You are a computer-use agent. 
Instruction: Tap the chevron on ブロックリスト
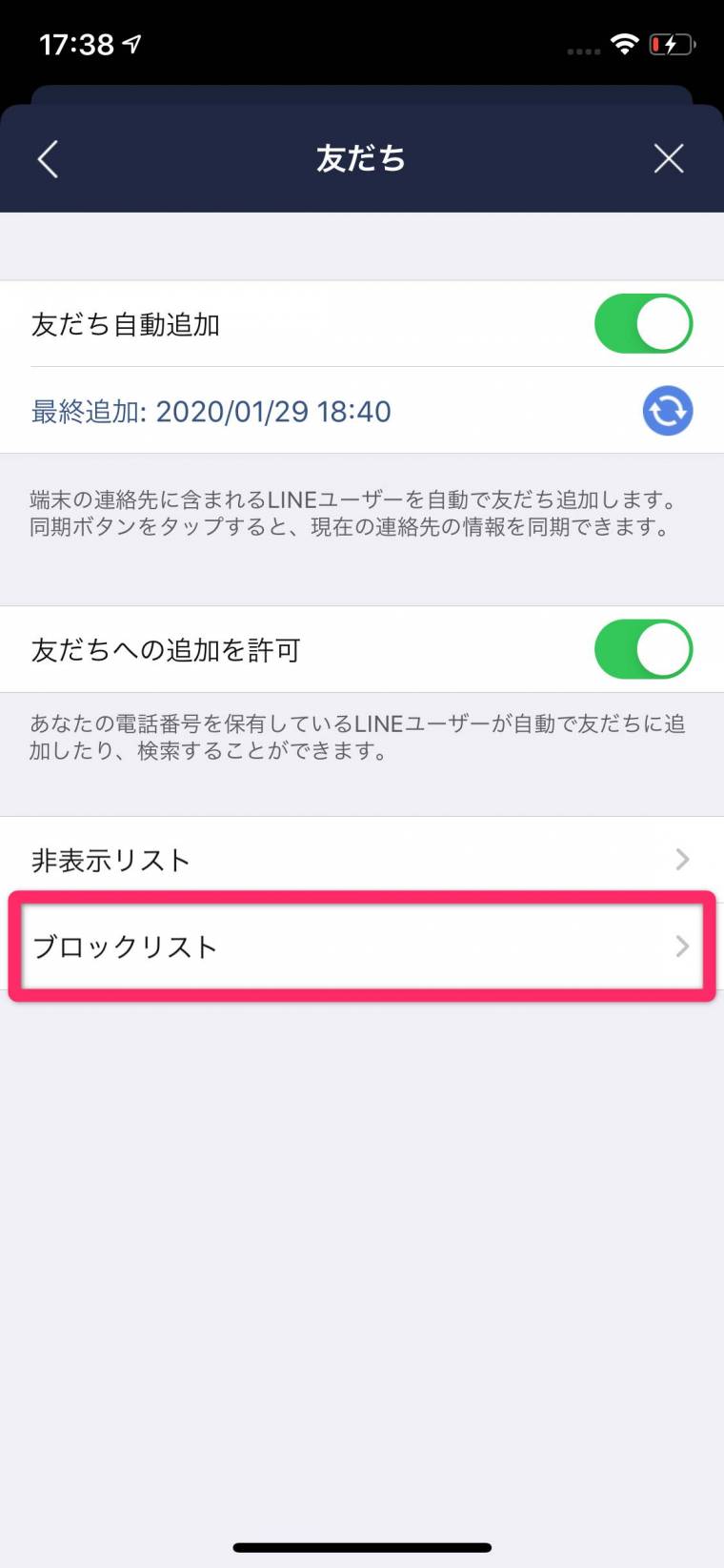point(682,947)
